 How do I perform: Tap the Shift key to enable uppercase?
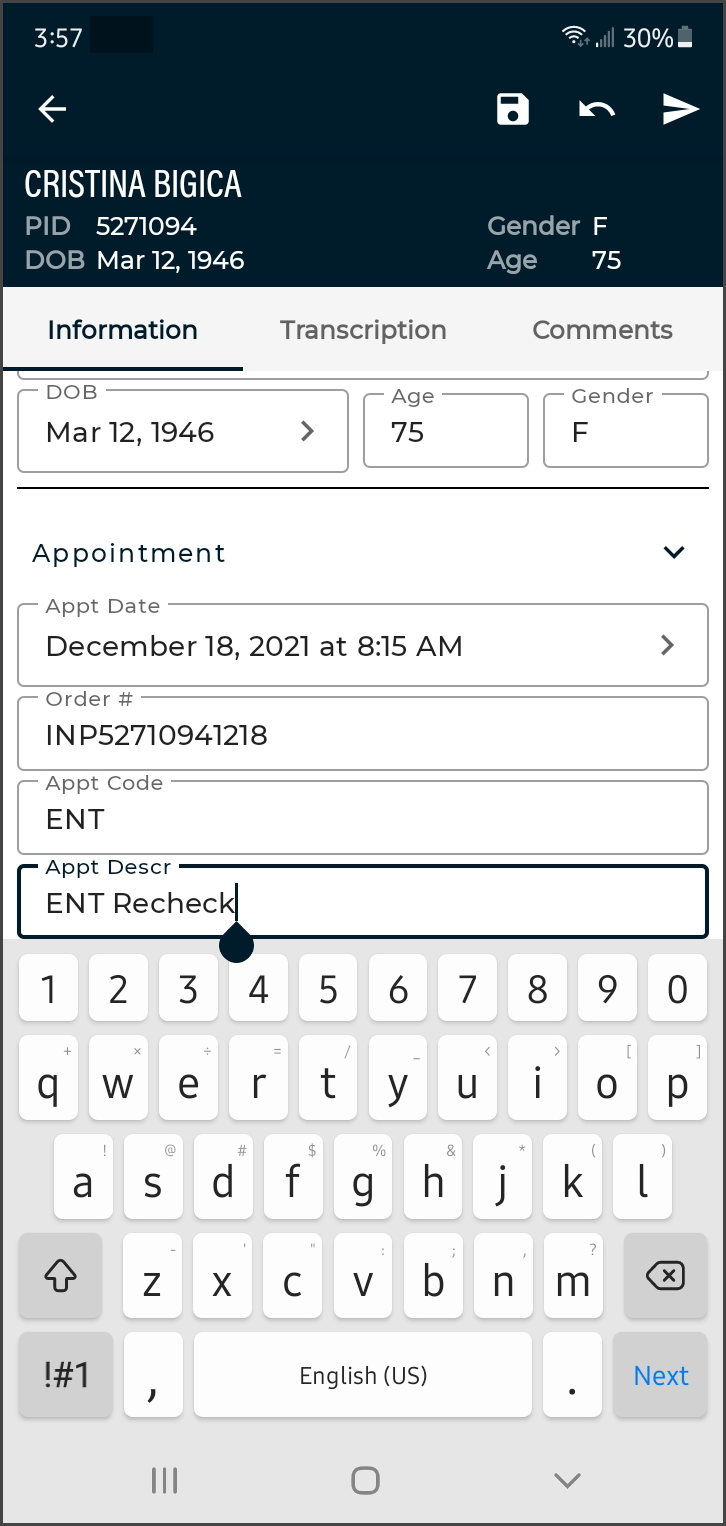[x=60, y=1276]
